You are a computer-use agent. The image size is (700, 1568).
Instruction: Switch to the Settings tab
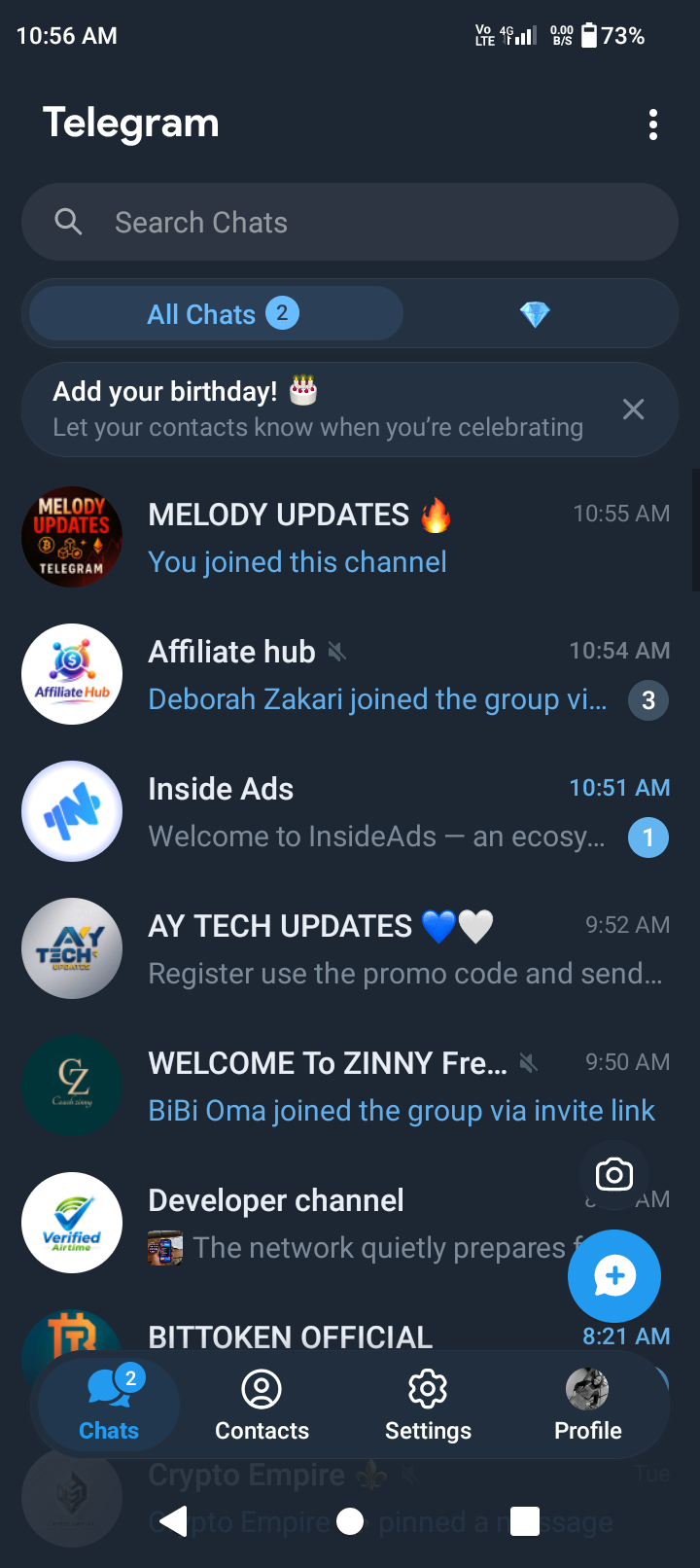coord(428,1406)
